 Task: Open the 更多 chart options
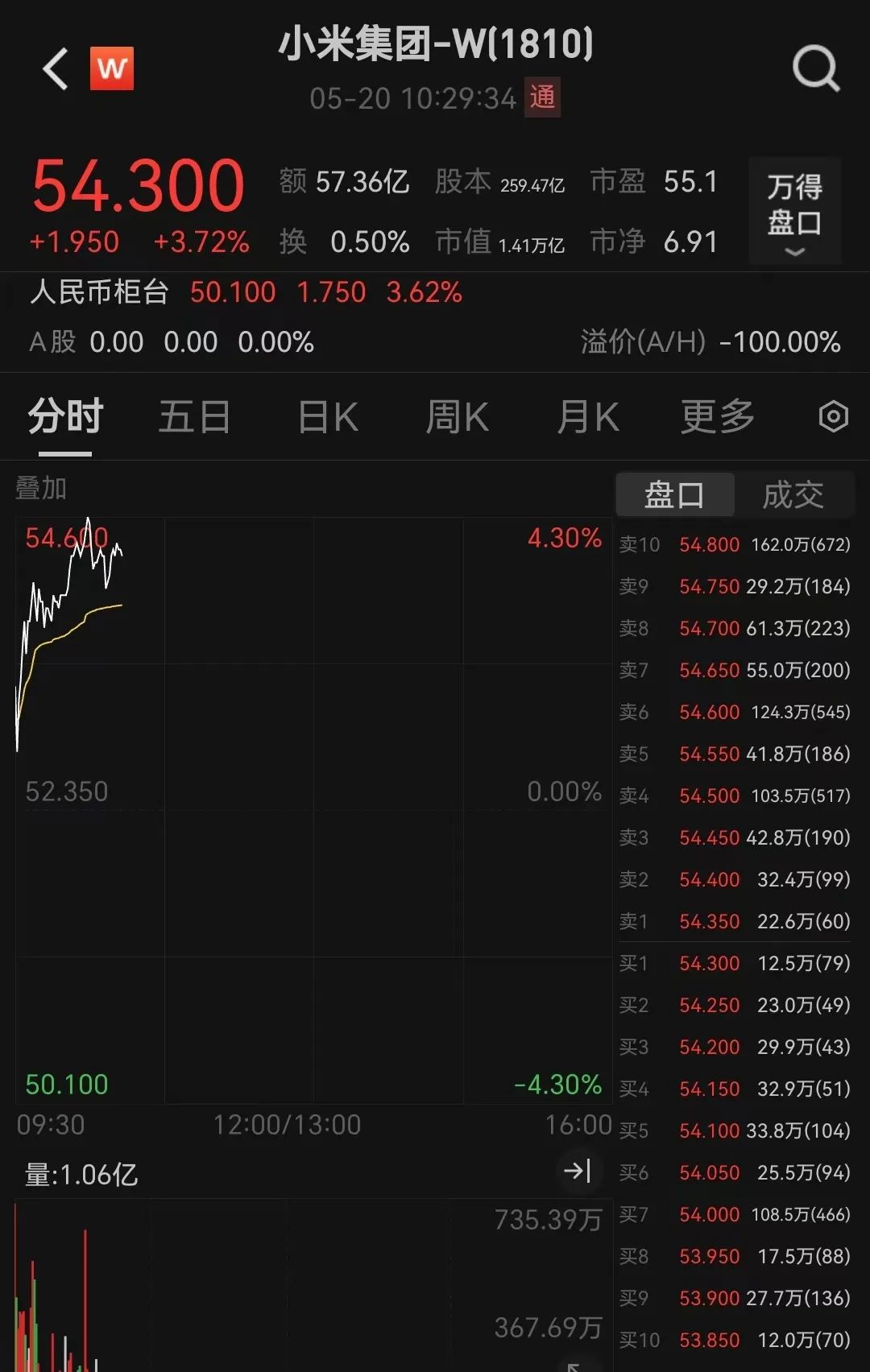tap(717, 417)
